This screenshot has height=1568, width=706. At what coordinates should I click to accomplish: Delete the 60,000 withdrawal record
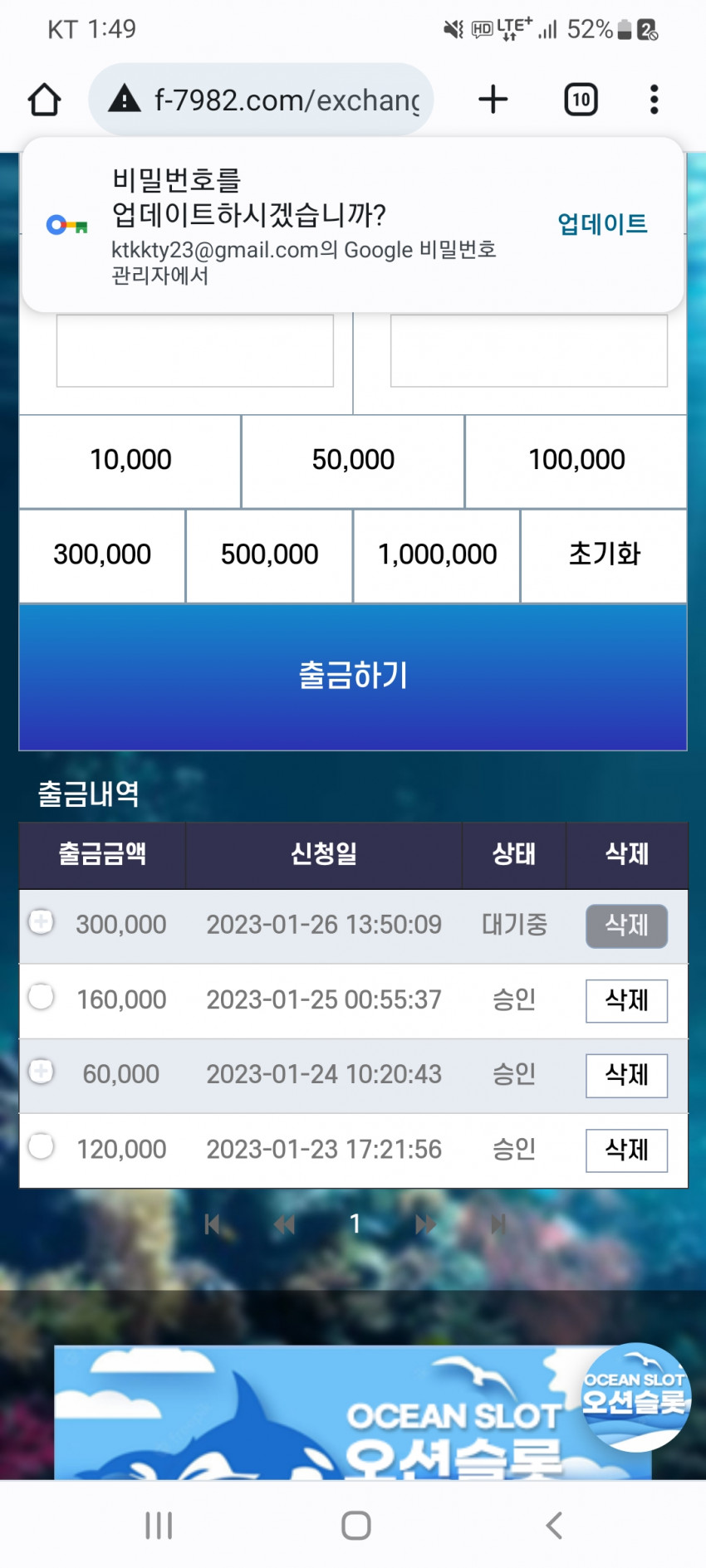626,1075
